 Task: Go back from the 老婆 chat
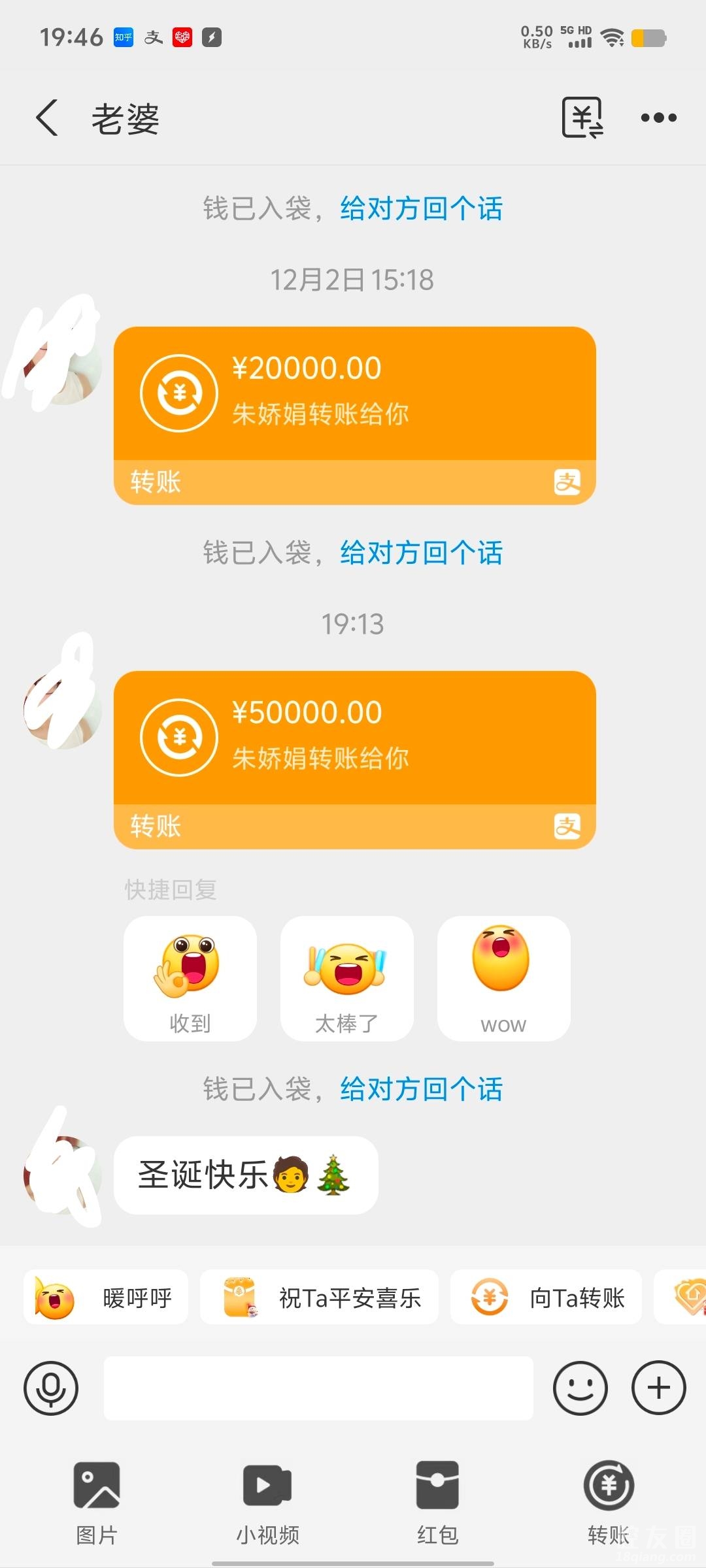47,118
